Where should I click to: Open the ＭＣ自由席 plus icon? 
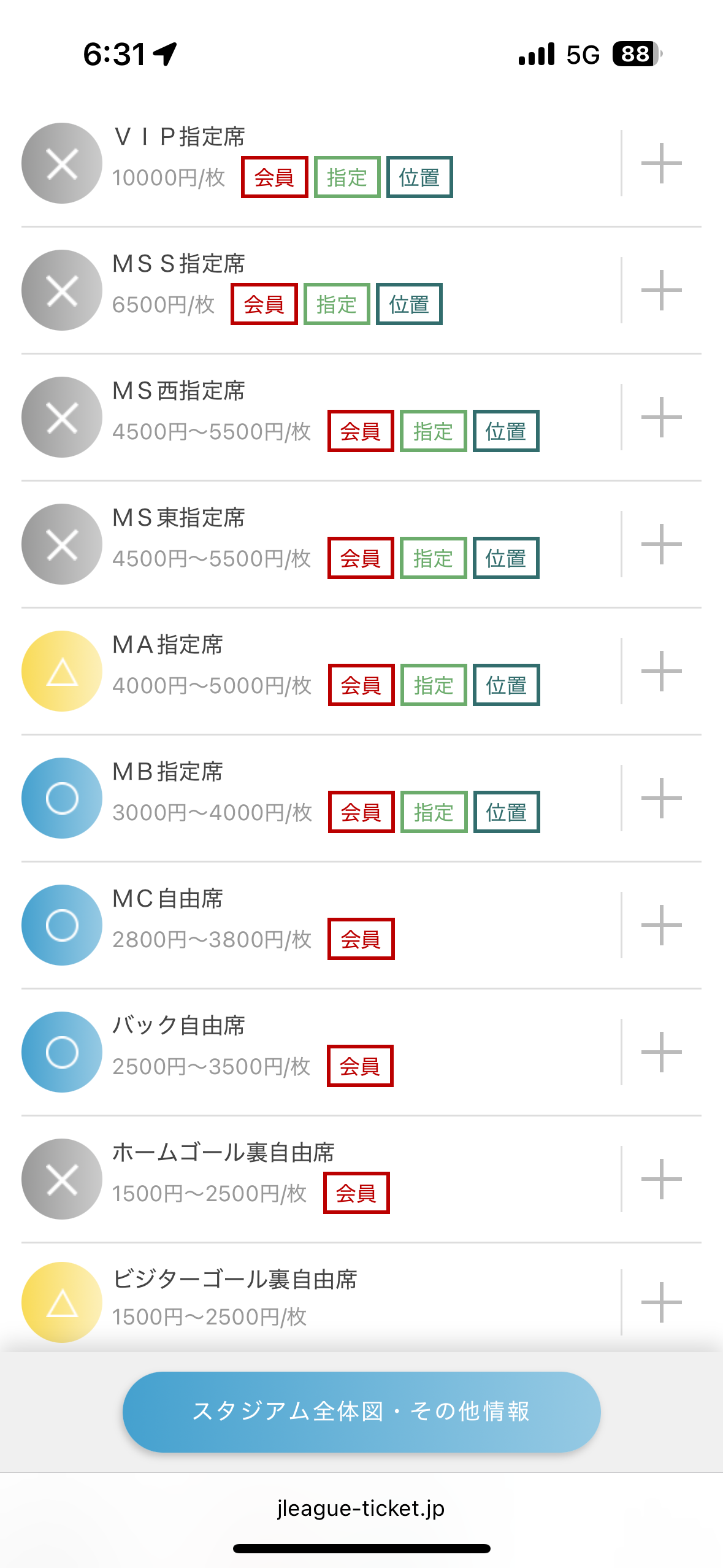tap(661, 925)
